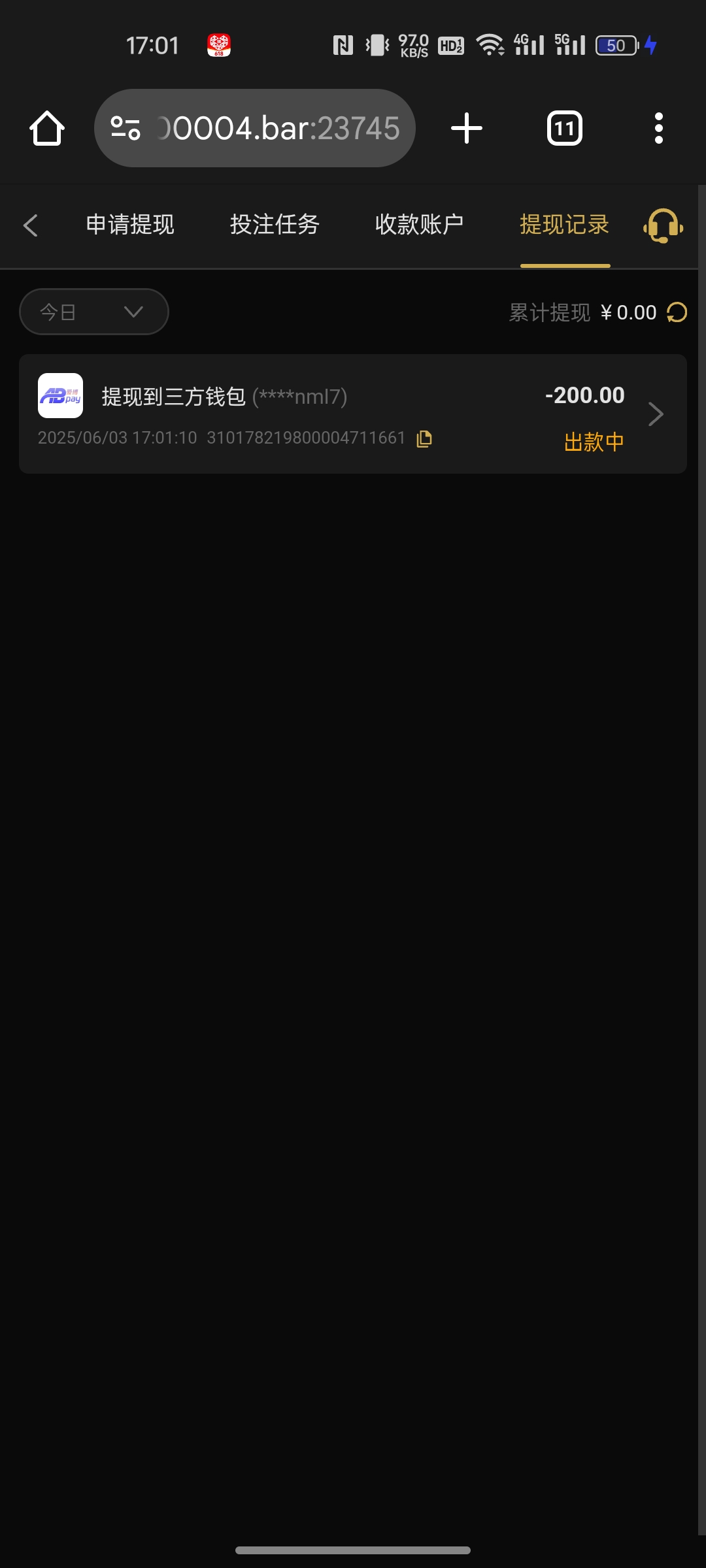Switch to the 投注任务 tab

(x=275, y=225)
